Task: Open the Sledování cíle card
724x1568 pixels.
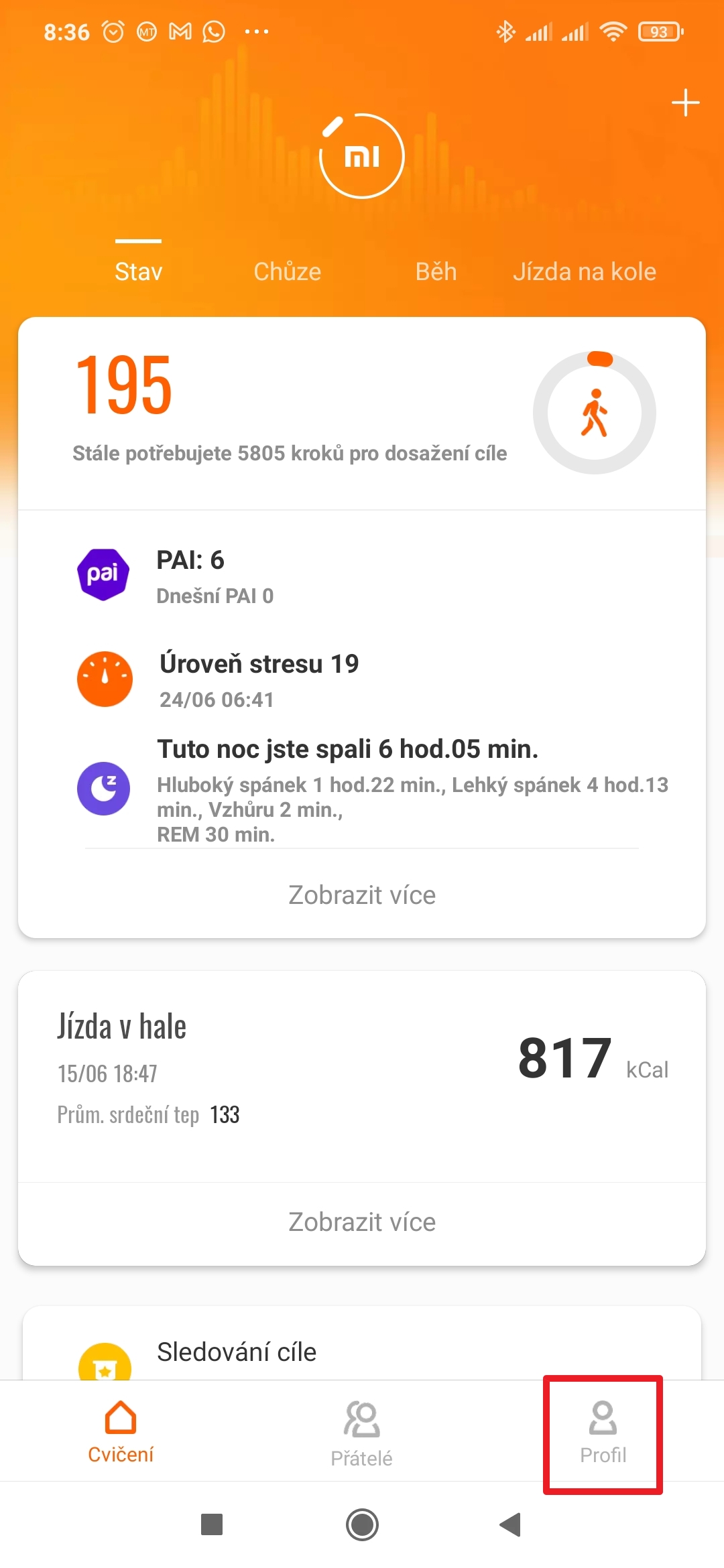Action: (362, 1352)
